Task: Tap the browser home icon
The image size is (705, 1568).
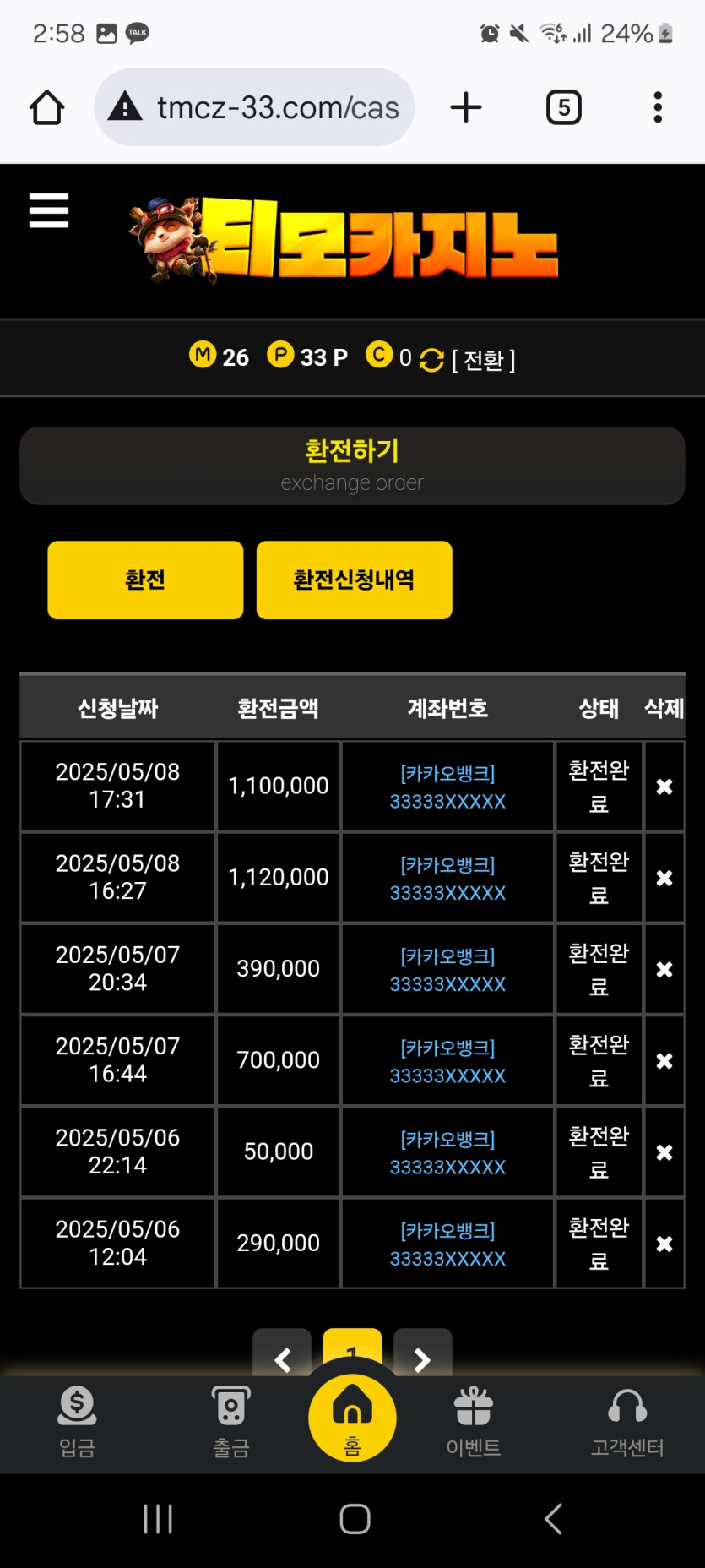Action: pyautogui.click(x=47, y=108)
